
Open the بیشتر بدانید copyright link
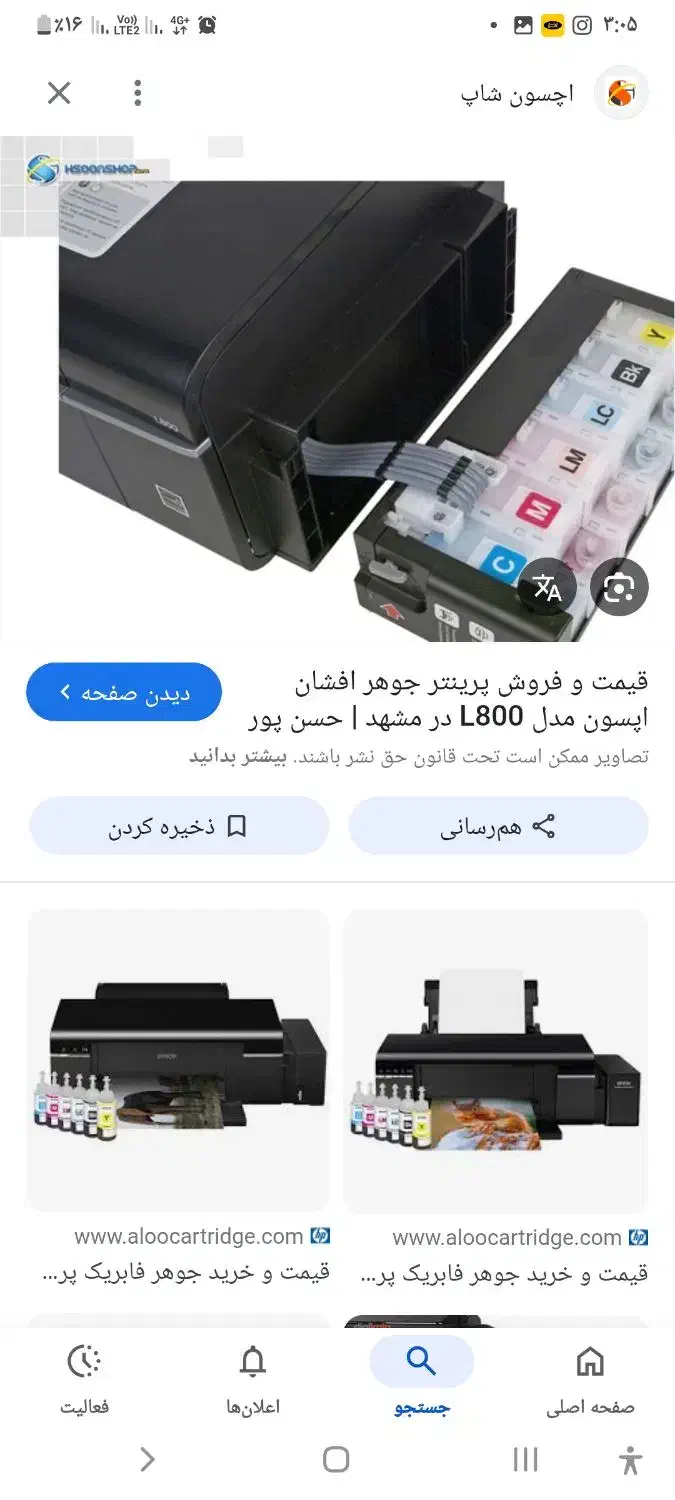[x=238, y=757]
